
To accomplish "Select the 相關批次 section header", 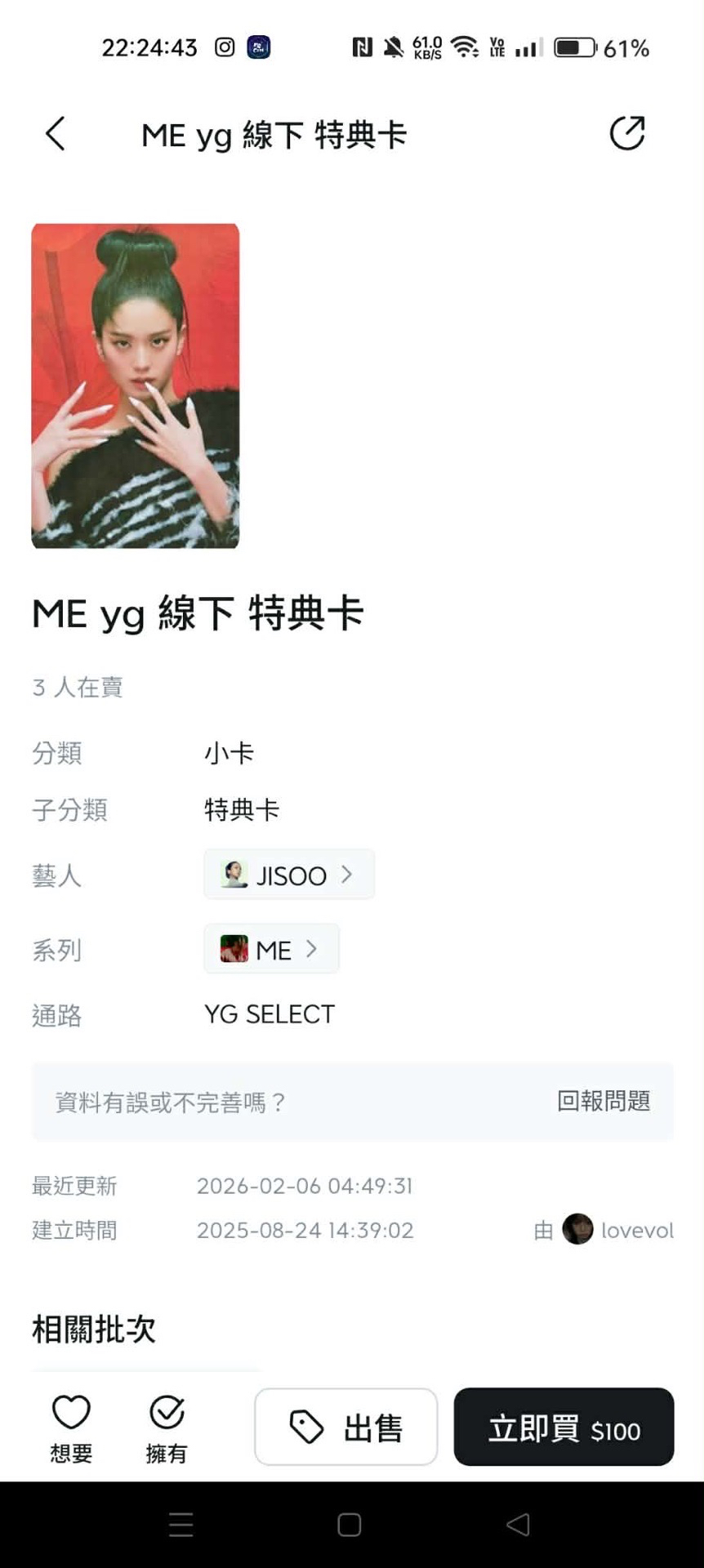I will [95, 1329].
